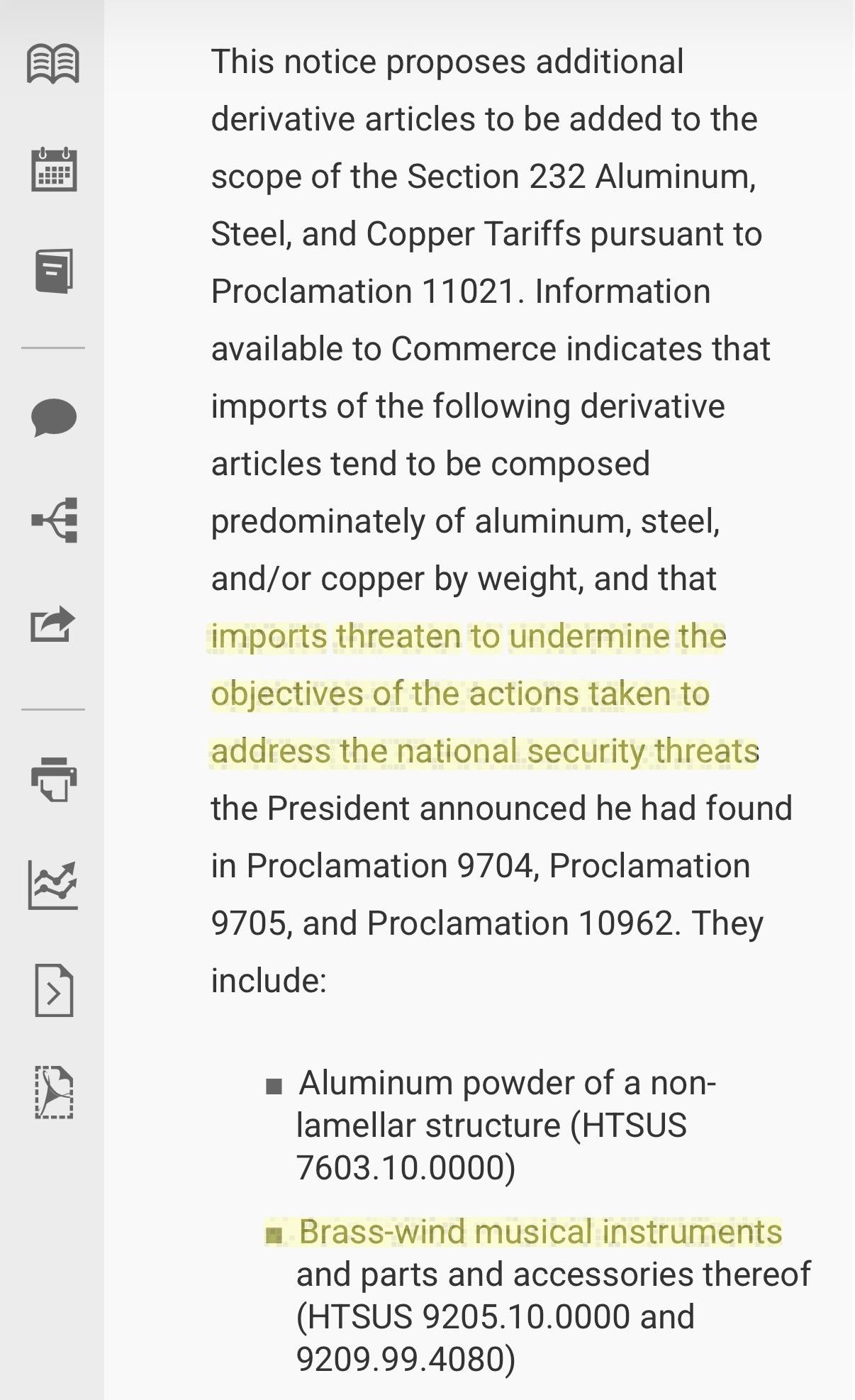
Task: Tap the calendar icon in sidebar
Action: [x=54, y=170]
